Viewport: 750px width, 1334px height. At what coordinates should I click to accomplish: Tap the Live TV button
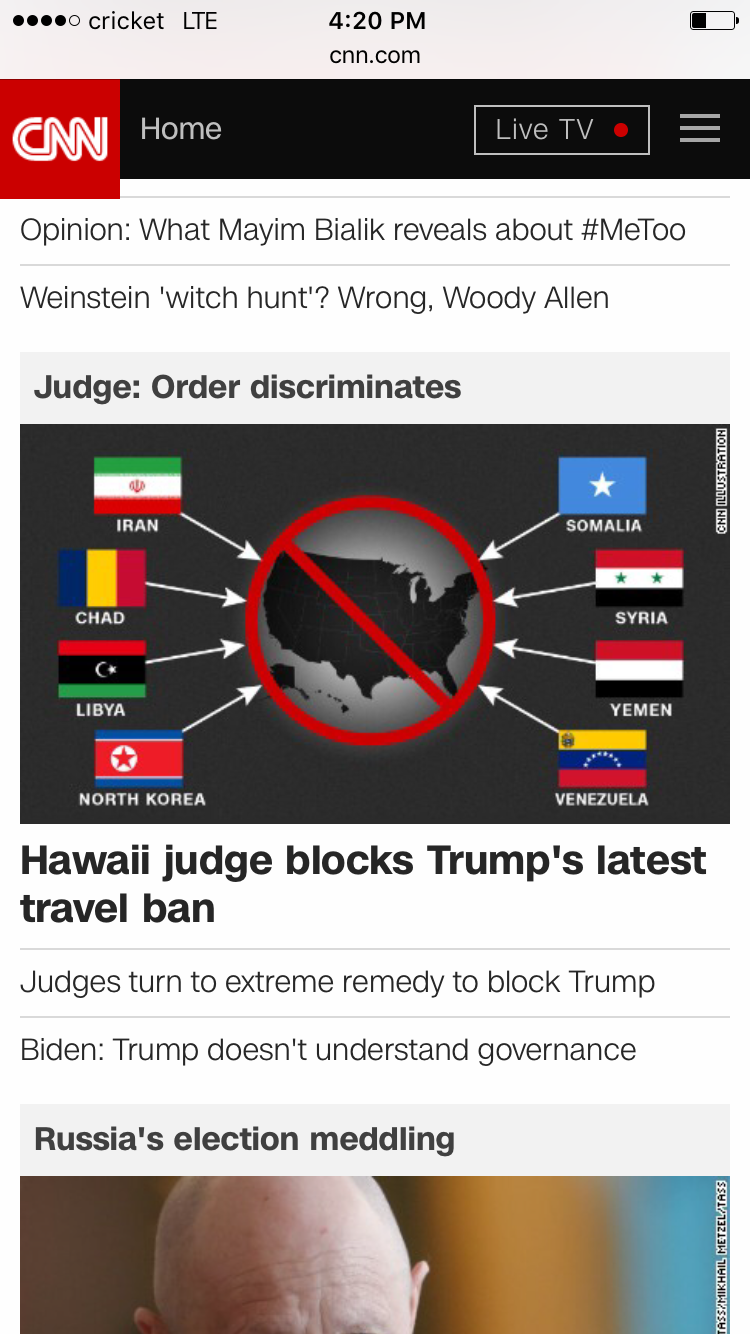tap(561, 130)
